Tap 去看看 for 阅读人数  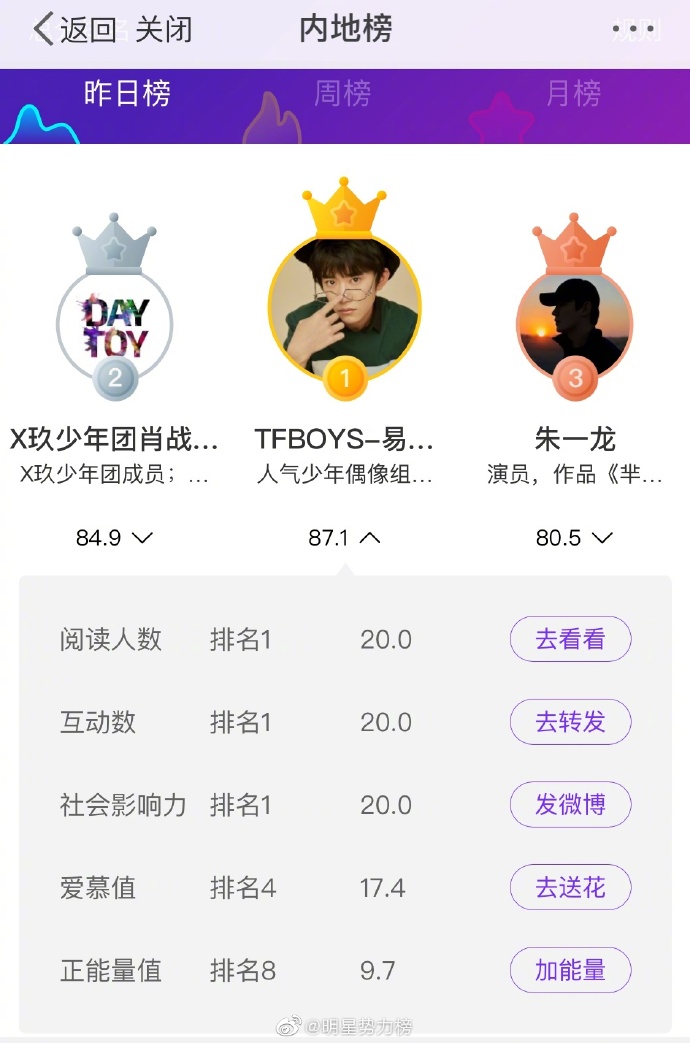point(570,639)
